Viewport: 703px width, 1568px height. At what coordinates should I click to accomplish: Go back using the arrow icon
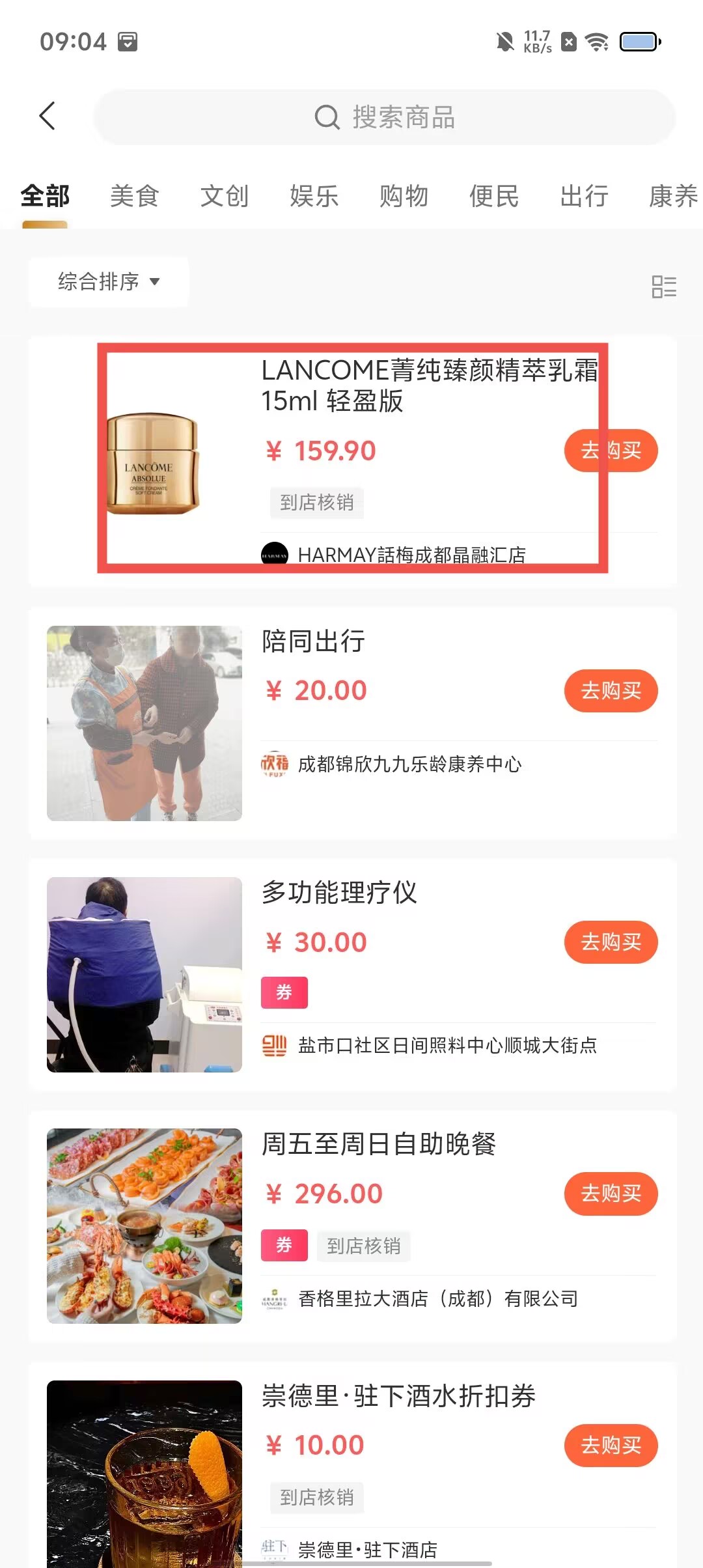click(x=47, y=117)
